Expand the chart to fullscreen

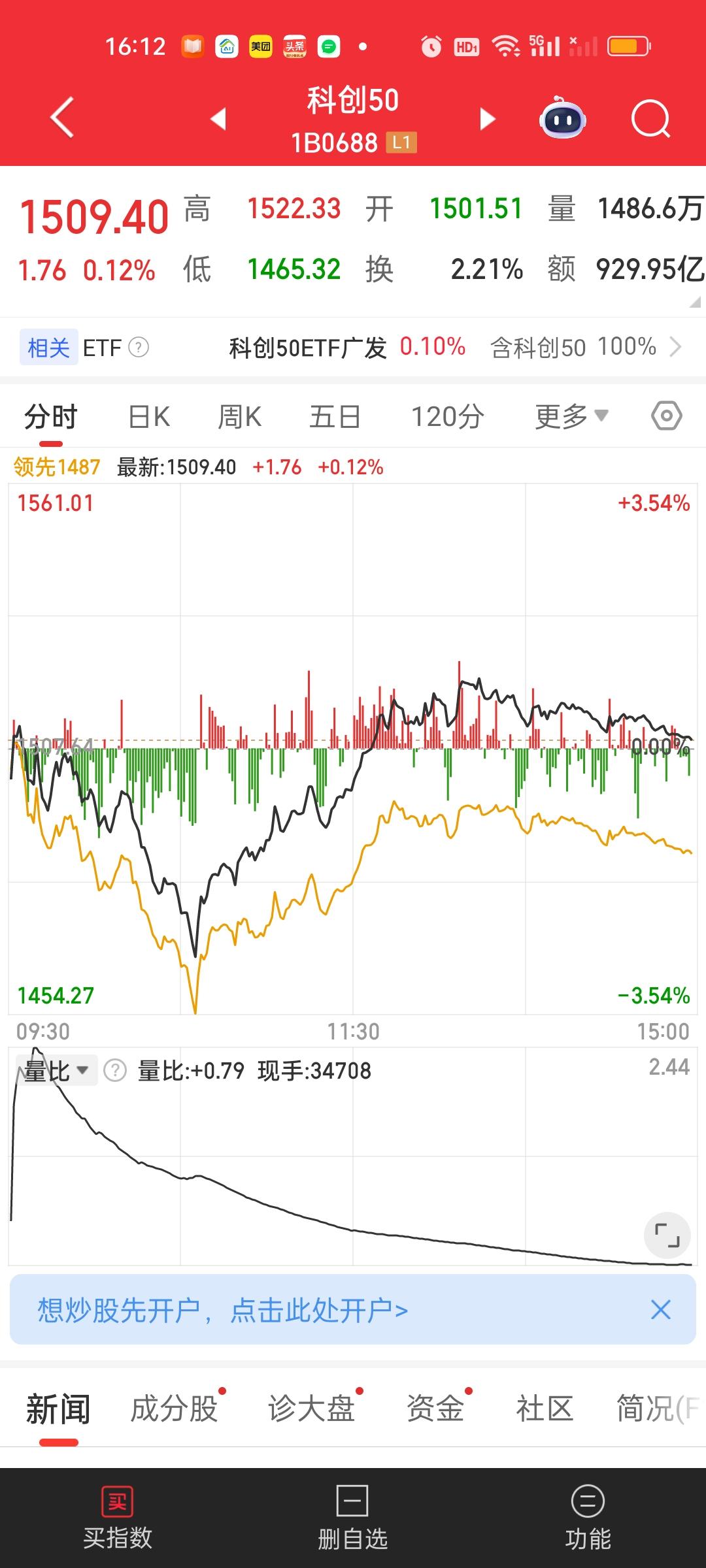(x=667, y=1235)
